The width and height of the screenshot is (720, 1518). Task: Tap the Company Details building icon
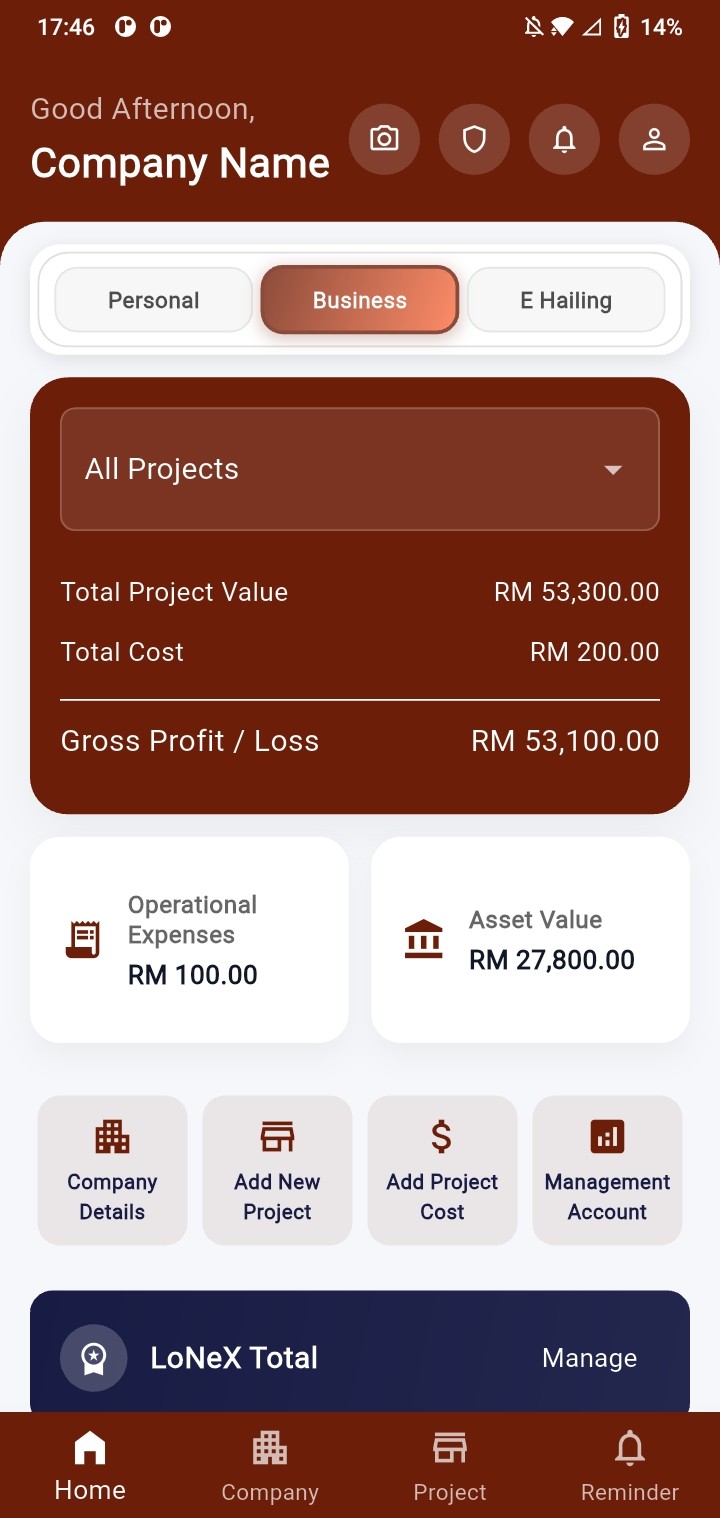point(112,1135)
